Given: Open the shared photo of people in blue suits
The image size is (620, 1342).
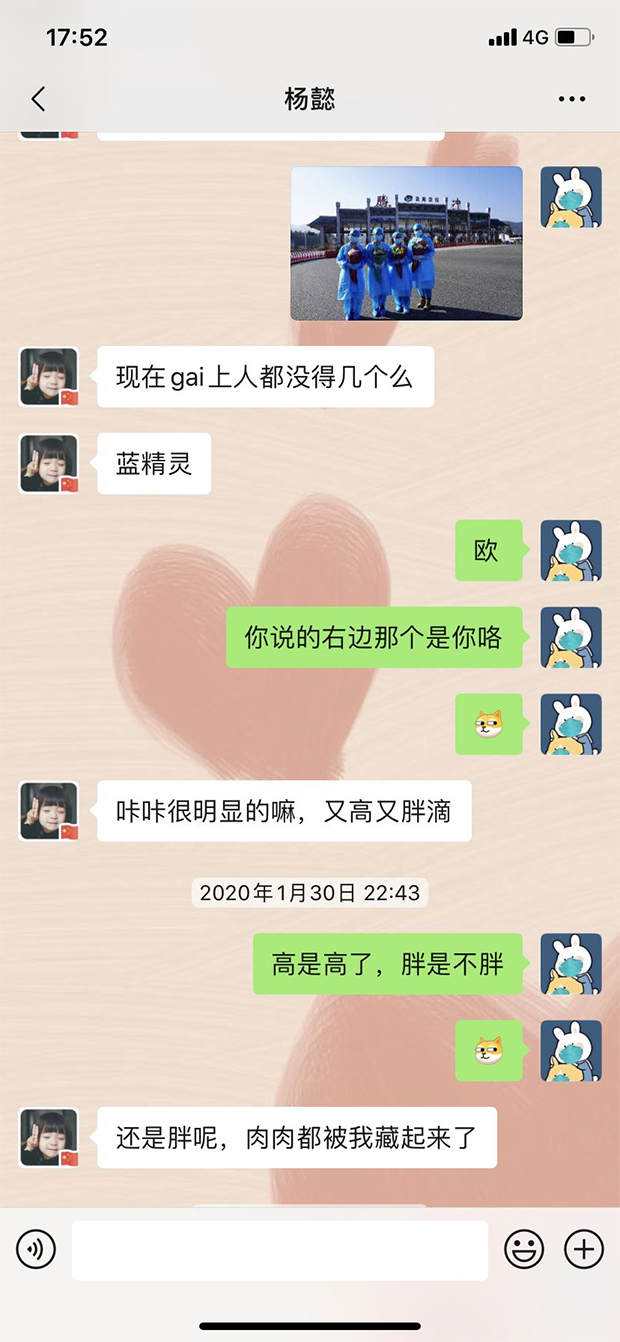Looking at the screenshot, I should tap(406, 243).
